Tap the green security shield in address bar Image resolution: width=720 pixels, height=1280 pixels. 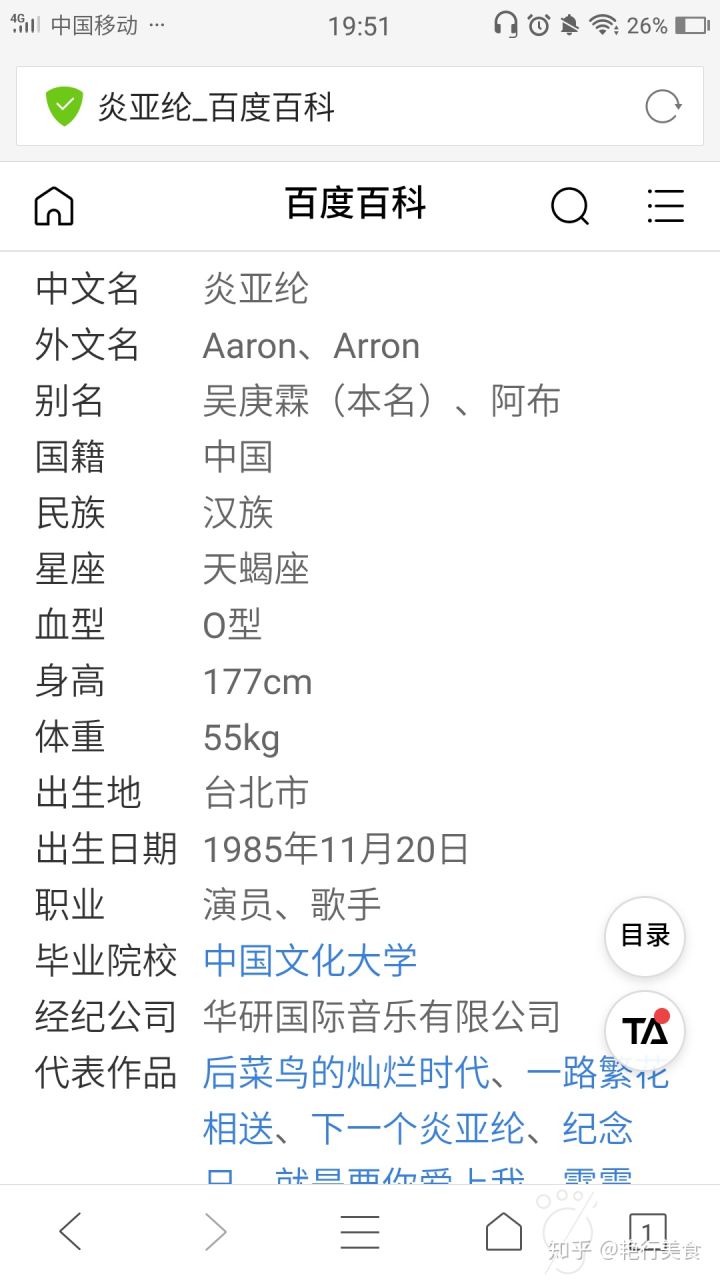[66, 106]
